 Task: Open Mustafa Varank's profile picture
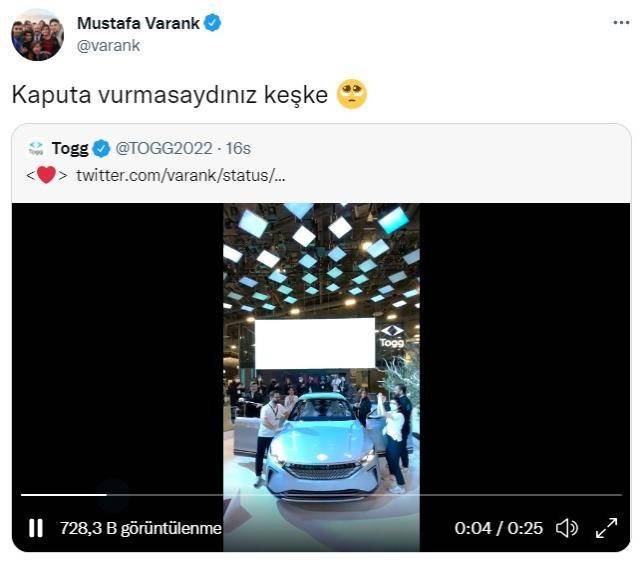click(37, 35)
